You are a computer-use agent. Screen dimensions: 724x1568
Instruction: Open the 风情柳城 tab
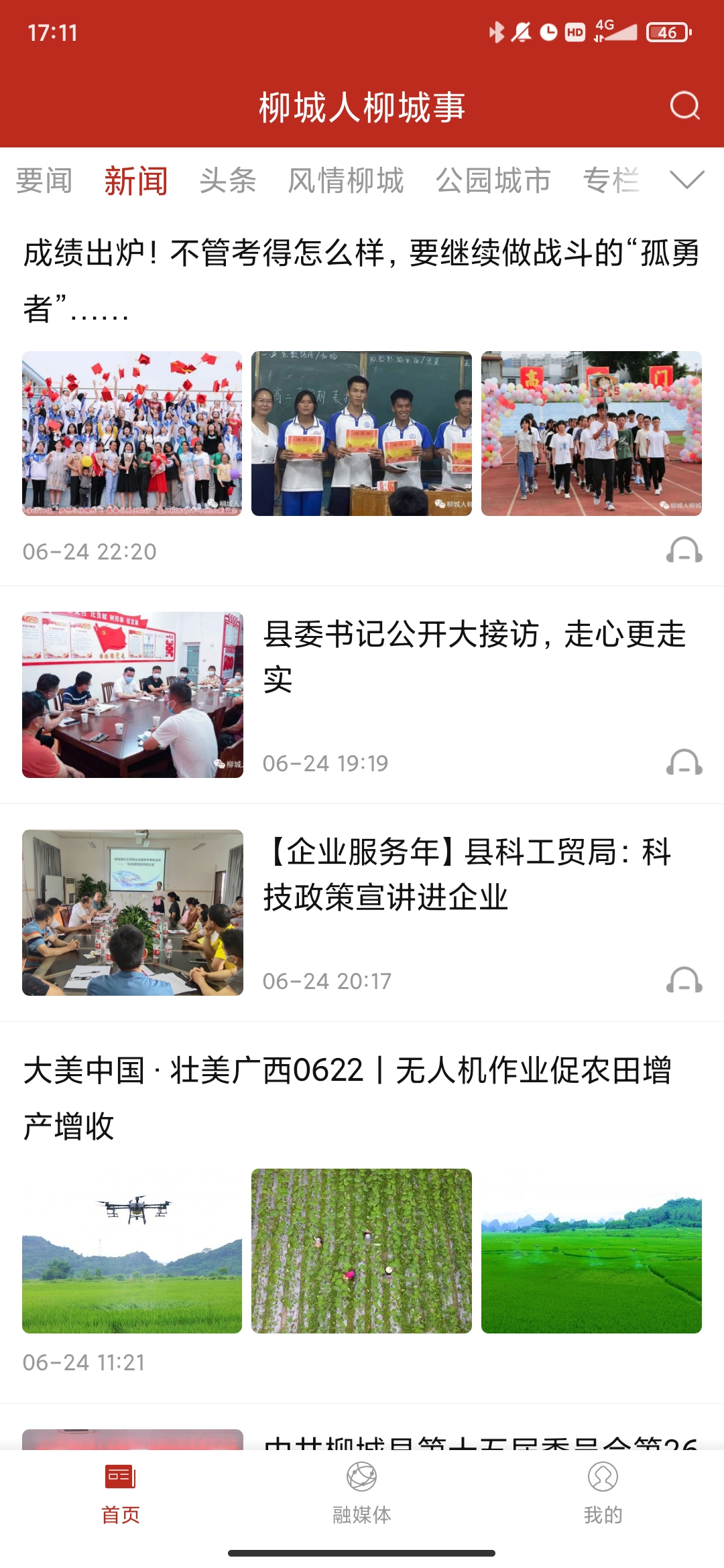(346, 180)
